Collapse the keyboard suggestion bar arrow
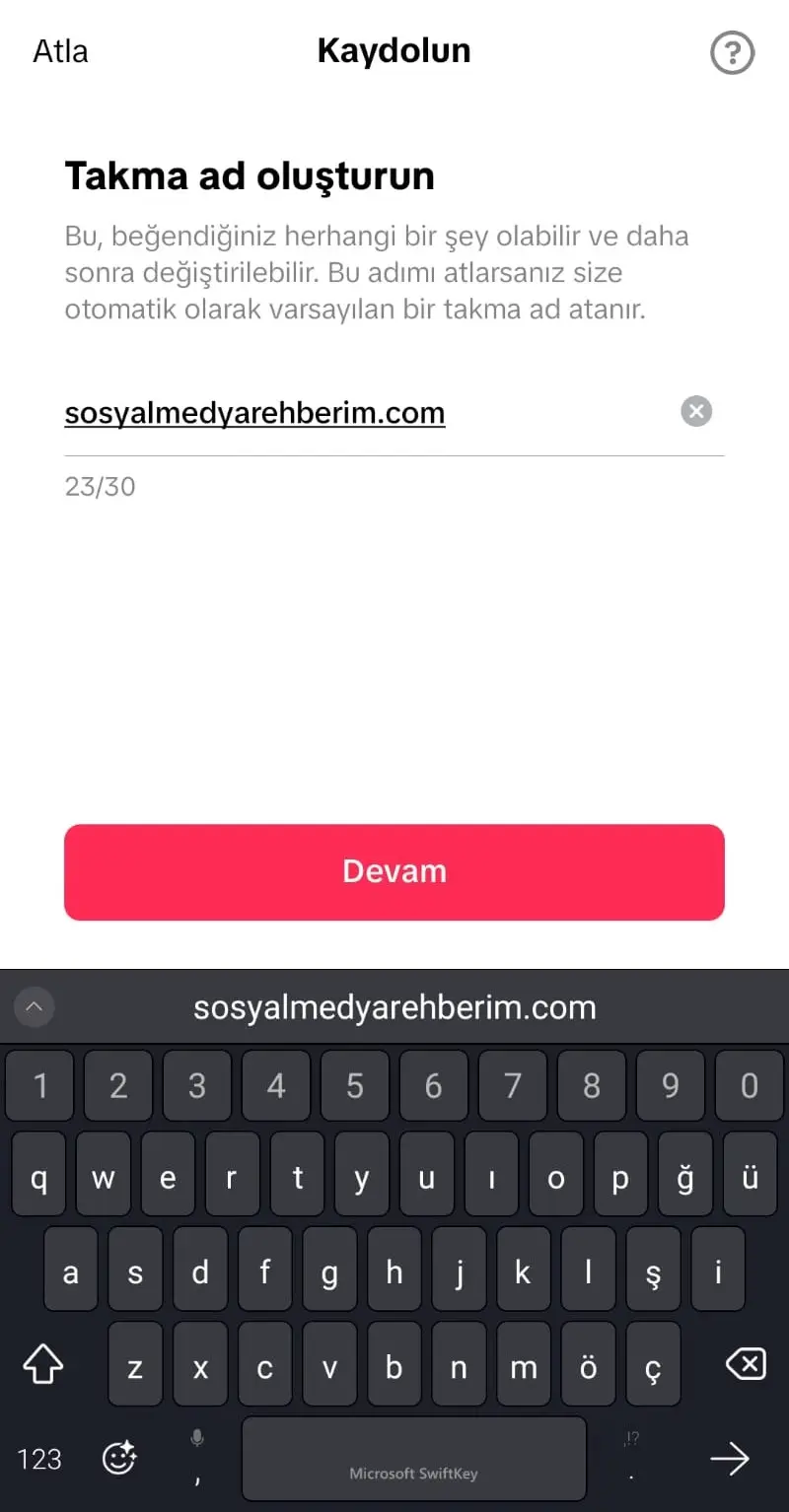Image resolution: width=789 pixels, height=1512 pixels. pos(35,1007)
